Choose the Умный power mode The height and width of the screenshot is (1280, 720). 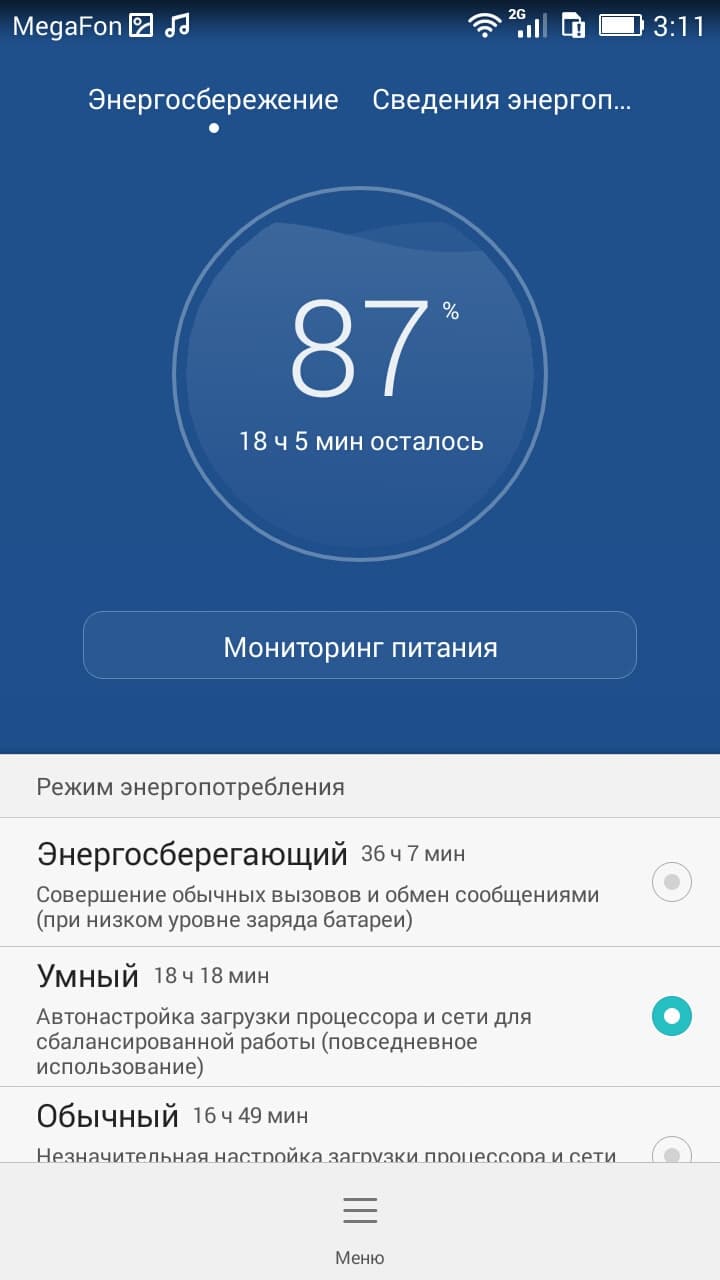671,1016
